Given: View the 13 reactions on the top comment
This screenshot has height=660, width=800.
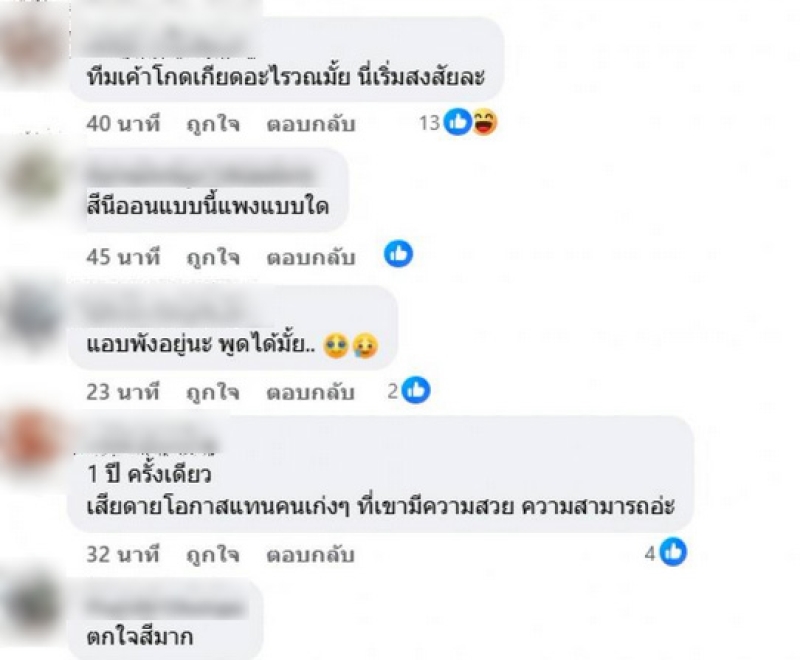Looking at the screenshot, I should pyautogui.click(x=458, y=123).
